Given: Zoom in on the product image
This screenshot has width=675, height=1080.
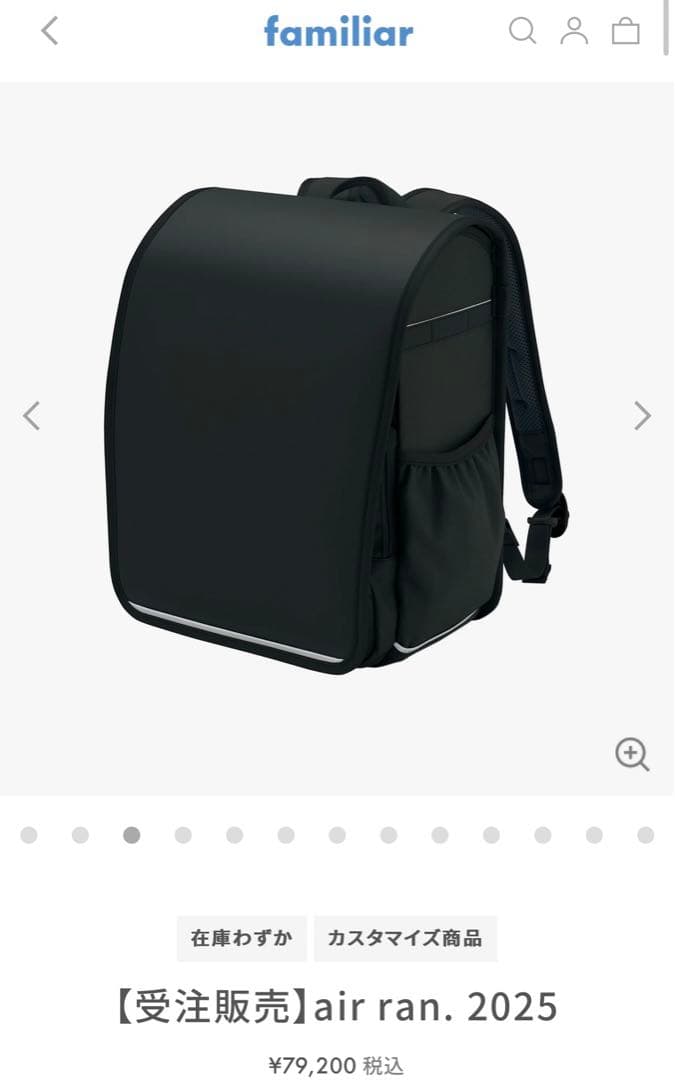Looking at the screenshot, I should pyautogui.click(x=632, y=754).
